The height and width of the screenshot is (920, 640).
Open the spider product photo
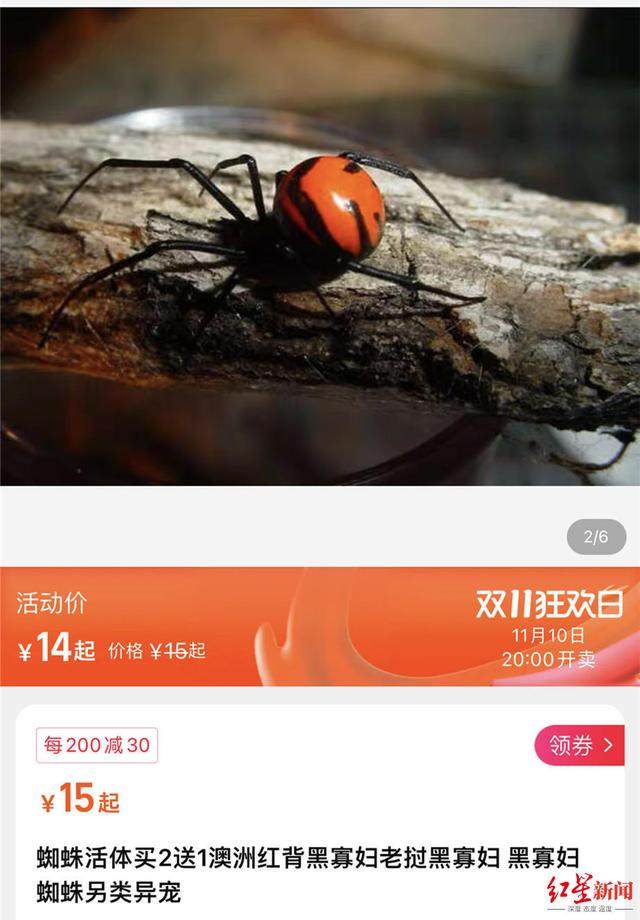(320, 245)
